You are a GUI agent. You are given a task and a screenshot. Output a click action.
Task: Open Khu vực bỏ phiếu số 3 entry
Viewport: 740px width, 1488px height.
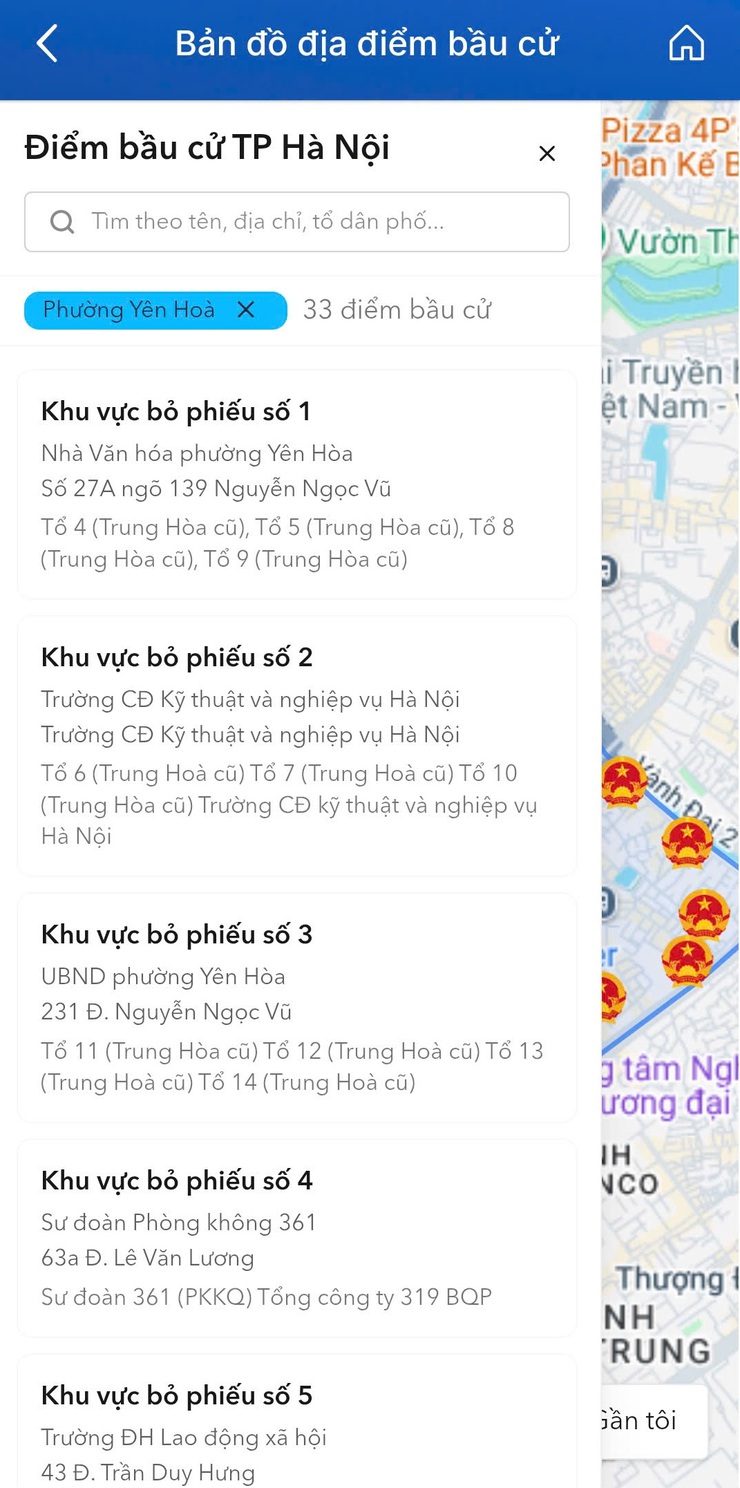pyautogui.click(x=297, y=1006)
